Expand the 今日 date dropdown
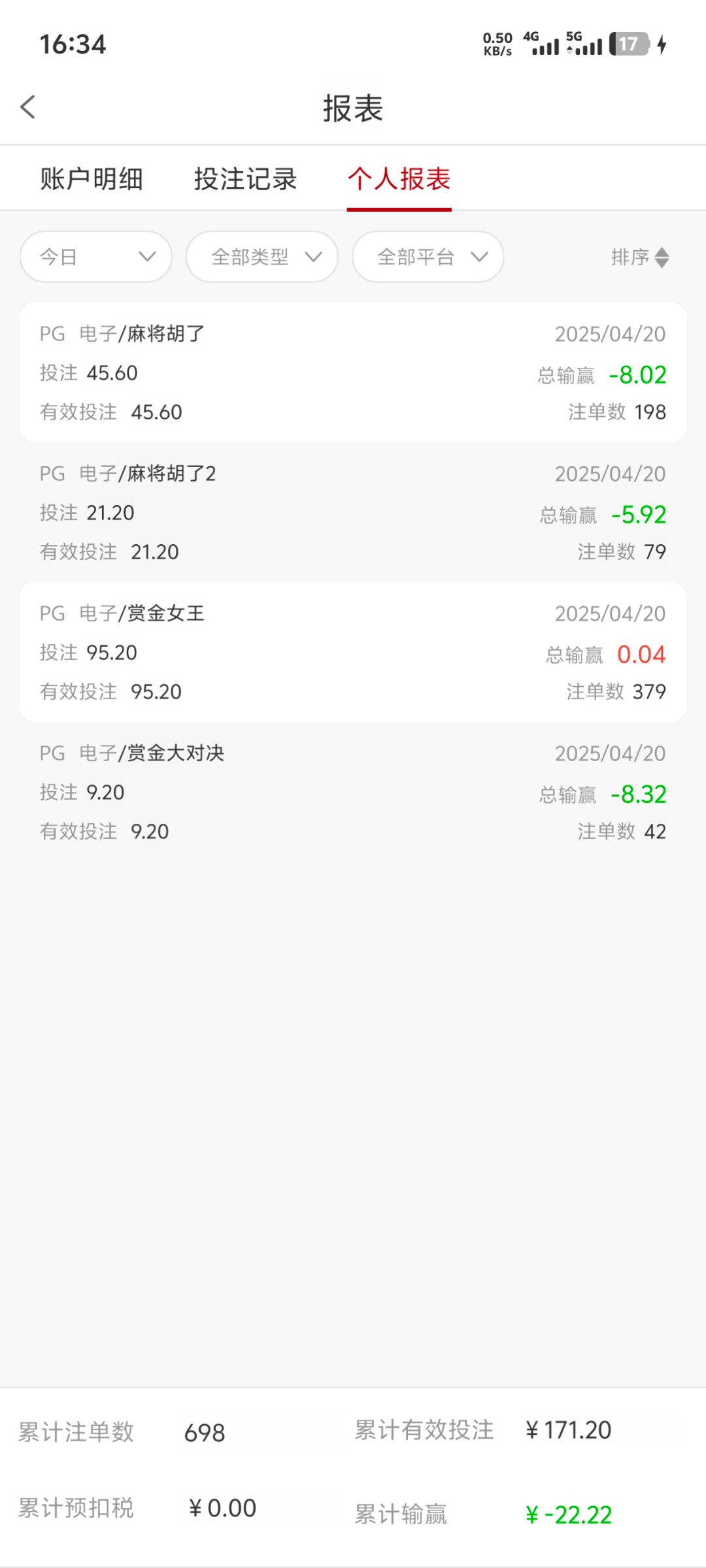This screenshot has height=1568, width=706. point(96,257)
